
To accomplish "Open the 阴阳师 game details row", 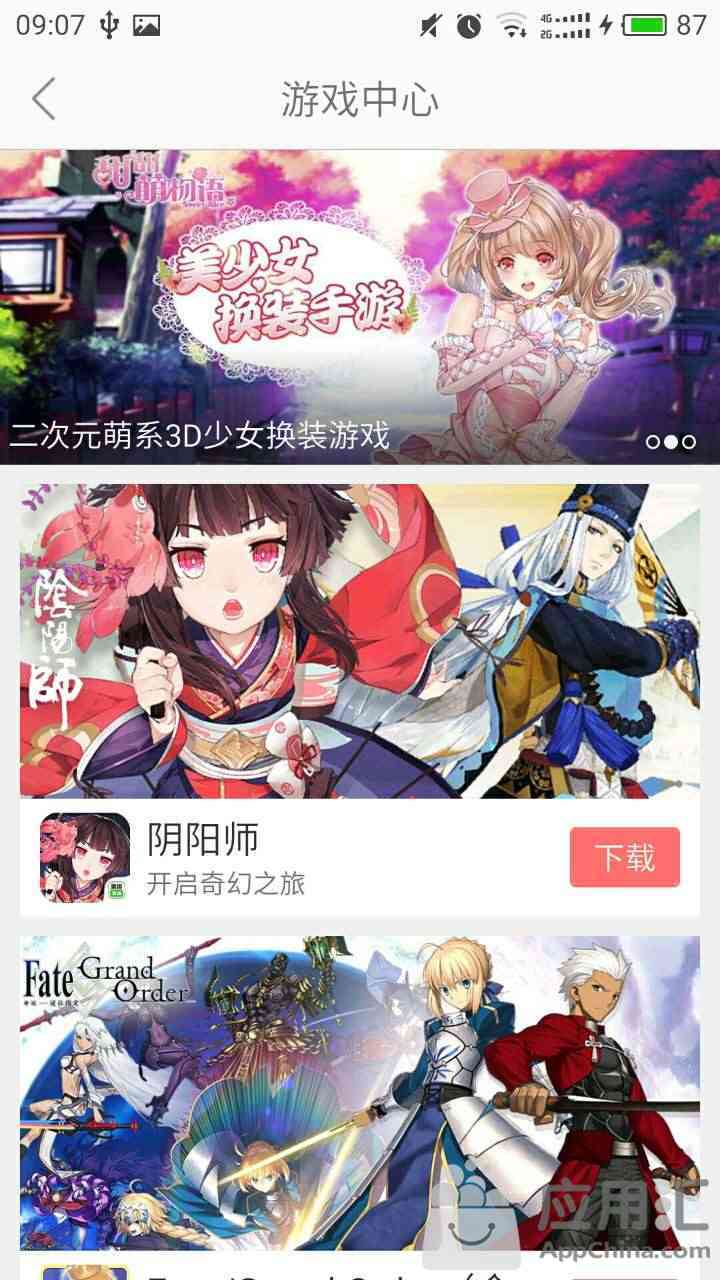I will click(x=360, y=857).
